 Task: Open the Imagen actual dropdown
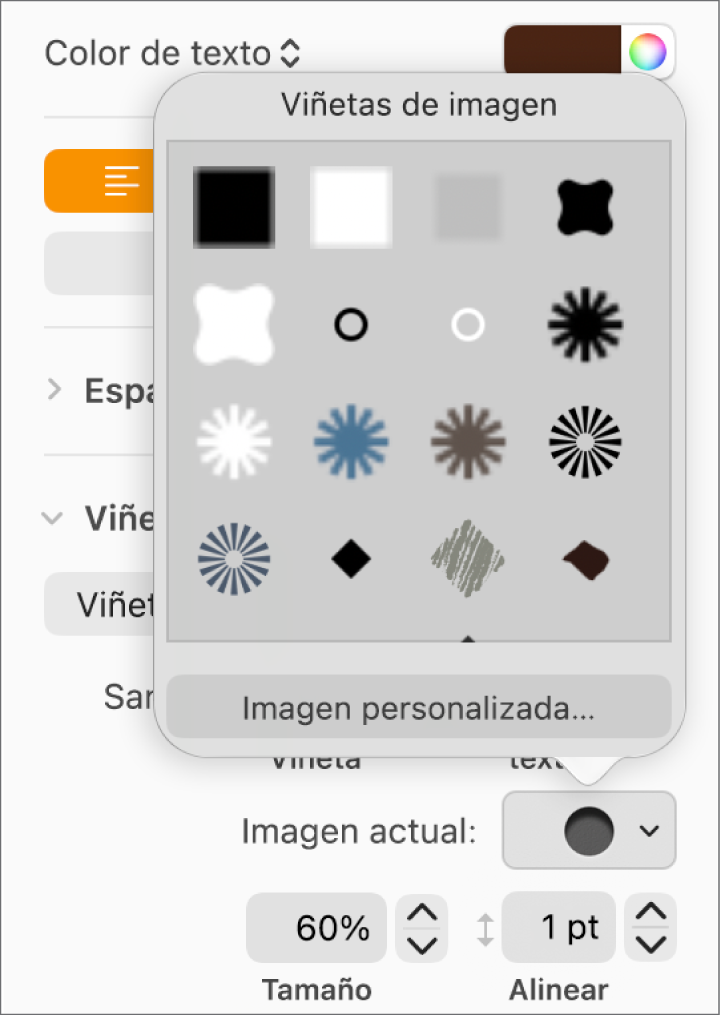click(589, 831)
